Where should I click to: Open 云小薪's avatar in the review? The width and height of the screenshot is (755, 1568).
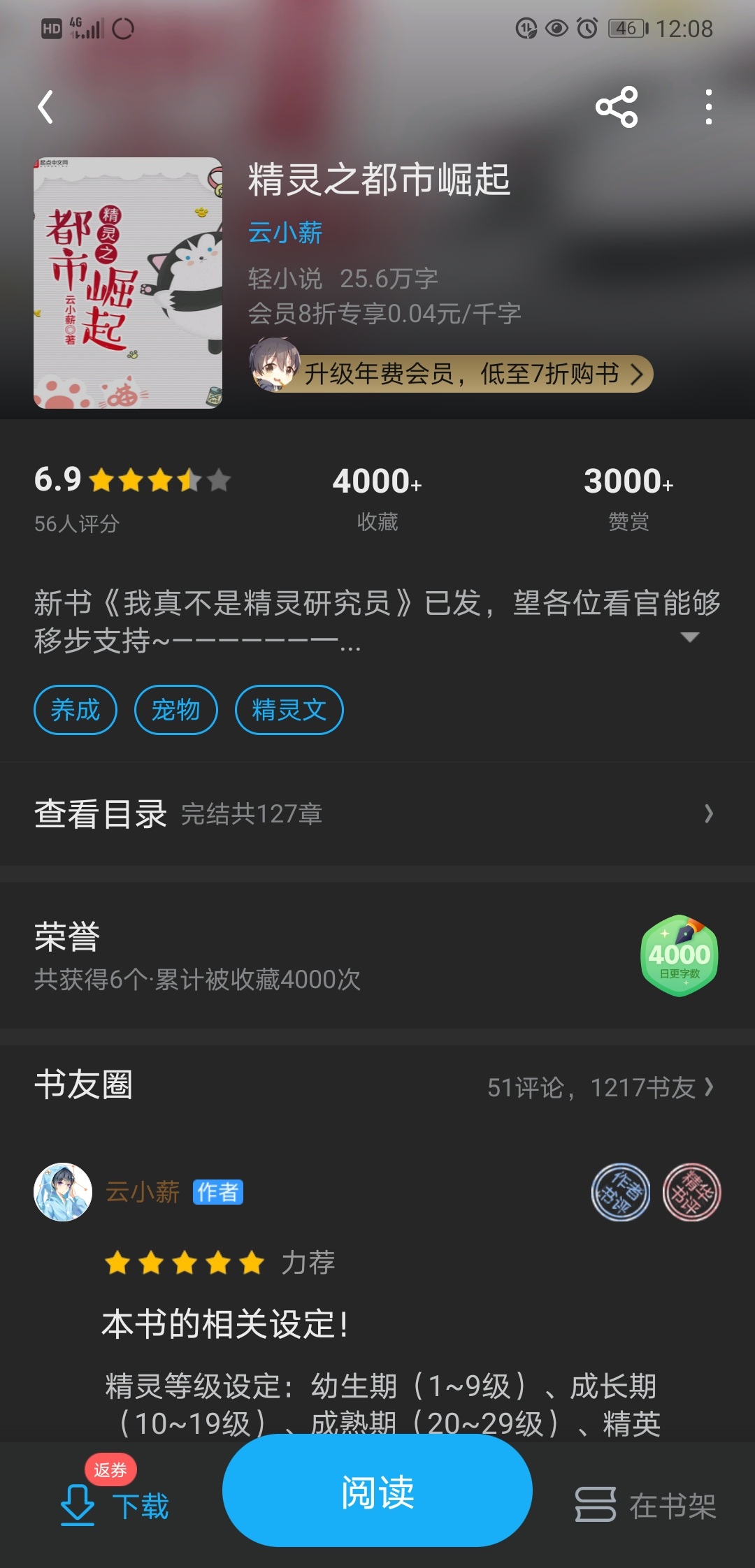pyautogui.click(x=63, y=1192)
